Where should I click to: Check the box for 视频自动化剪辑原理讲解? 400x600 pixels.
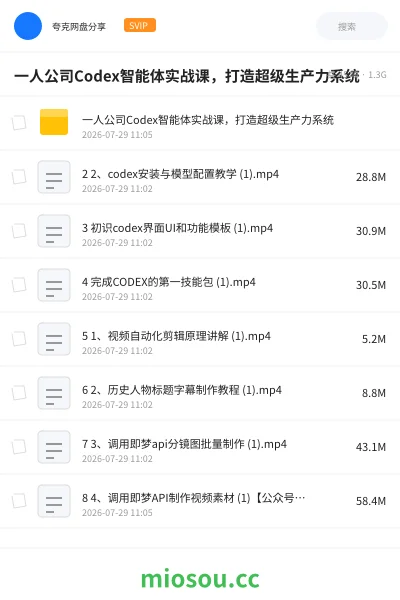(x=19, y=339)
